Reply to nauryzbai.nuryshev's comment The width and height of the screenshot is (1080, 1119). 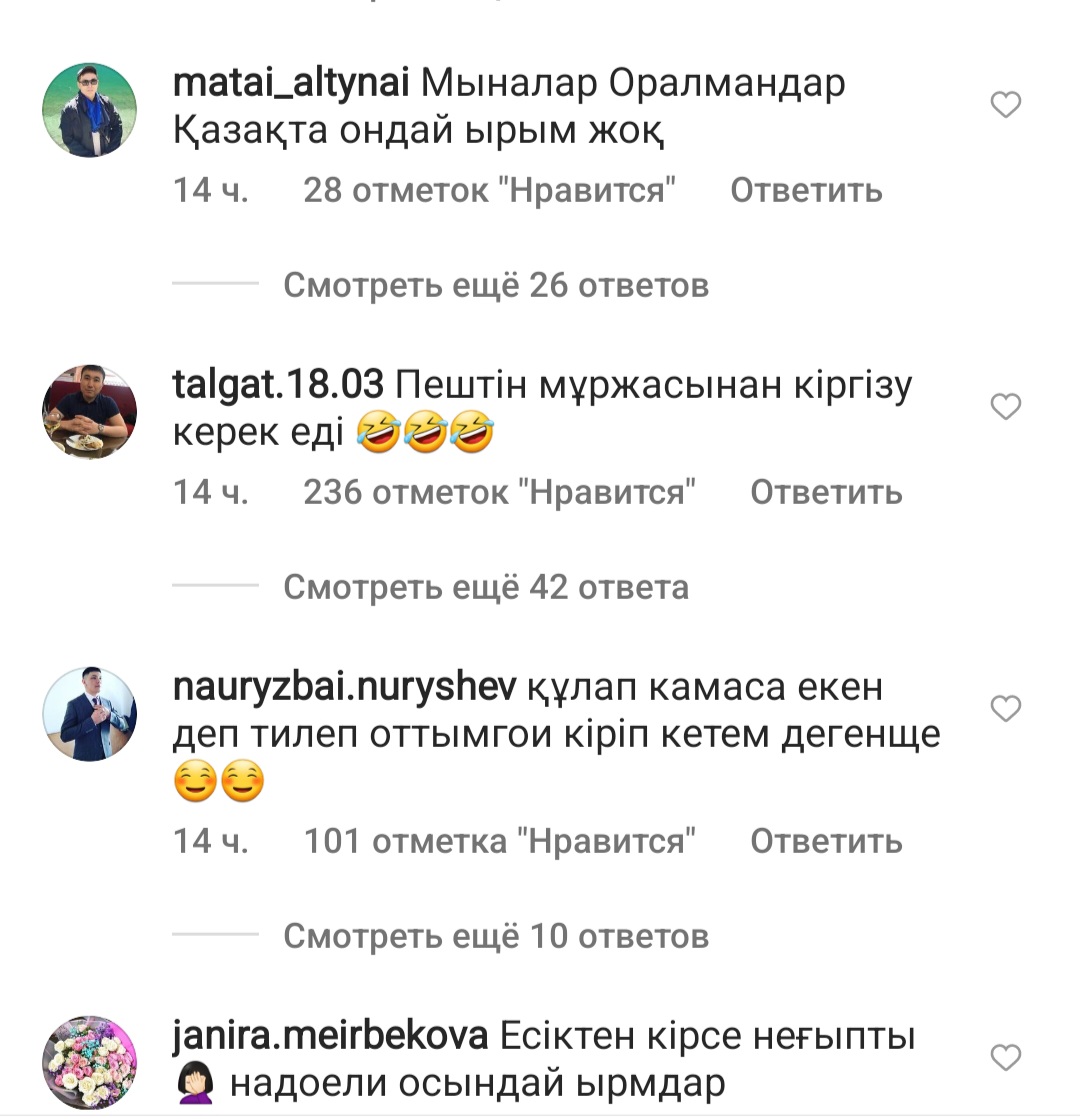[826, 841]
